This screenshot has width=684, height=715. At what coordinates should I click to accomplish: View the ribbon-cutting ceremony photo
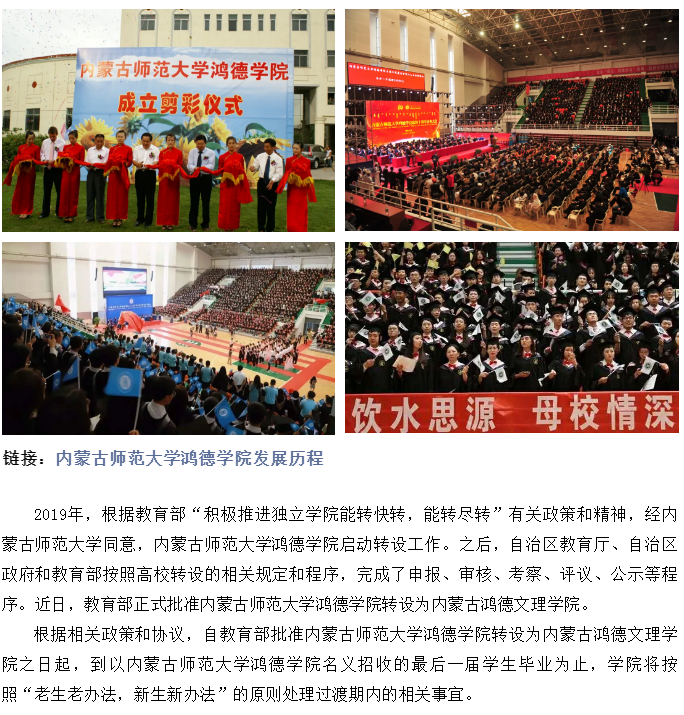[x=168, y=121]
